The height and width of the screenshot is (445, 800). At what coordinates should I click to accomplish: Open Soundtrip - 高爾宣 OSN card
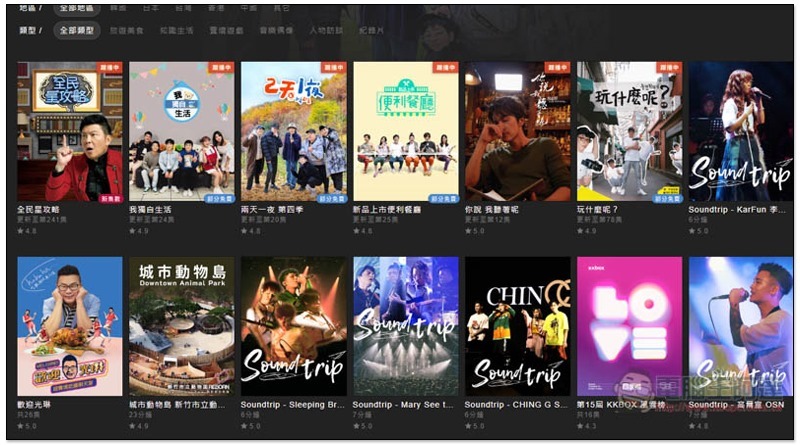click(x=740, y=326)
